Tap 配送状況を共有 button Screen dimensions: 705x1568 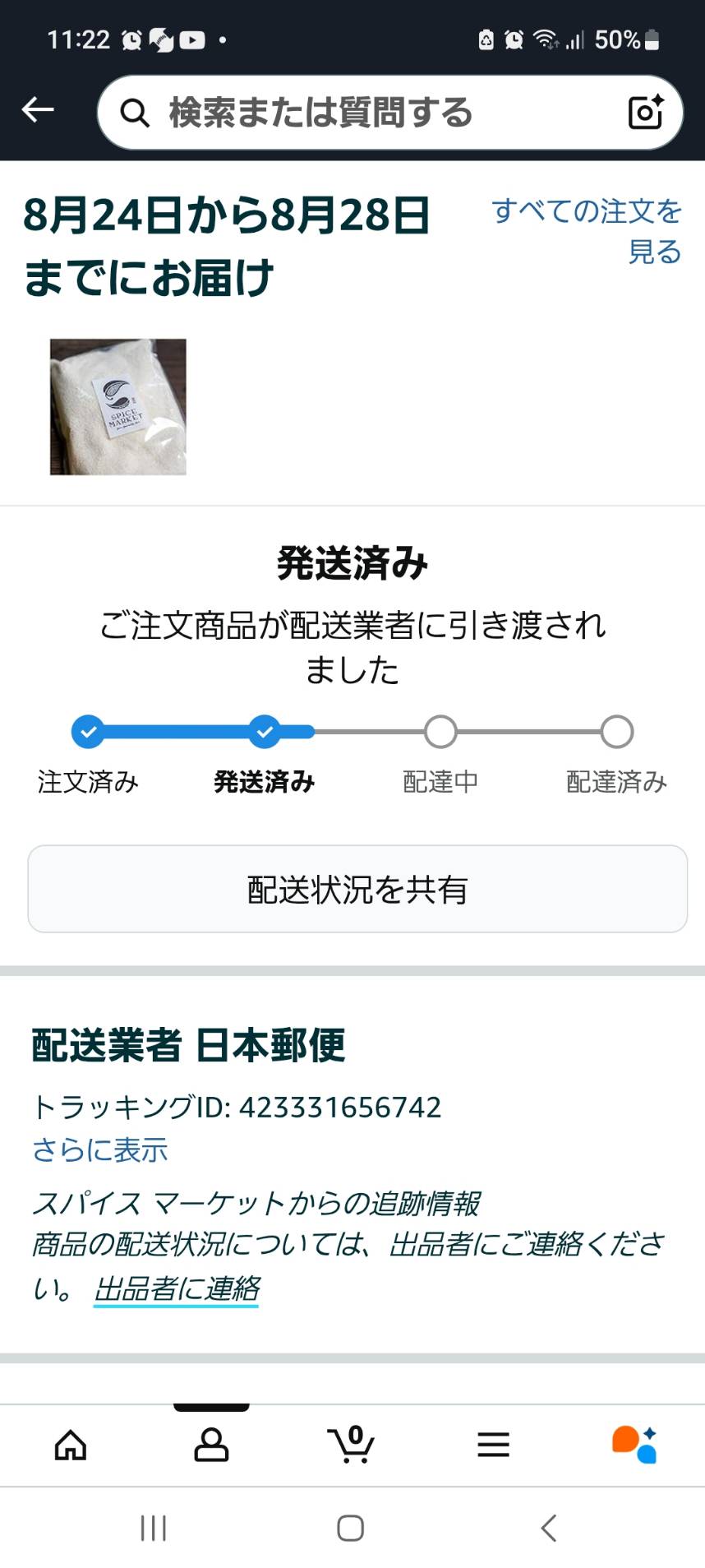(x=357, y=889)
